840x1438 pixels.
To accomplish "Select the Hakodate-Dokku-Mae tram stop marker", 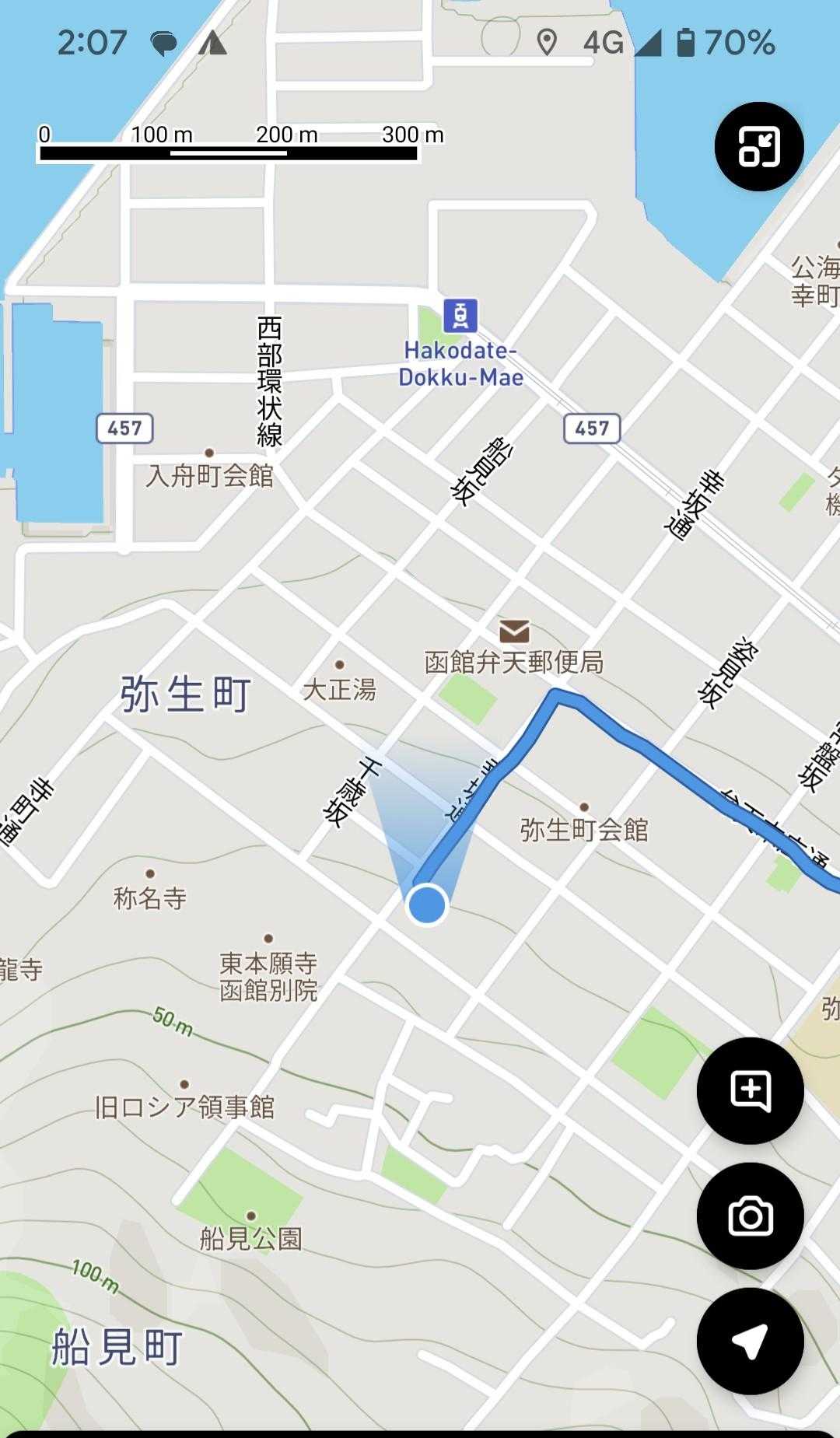I will [460, 316].
